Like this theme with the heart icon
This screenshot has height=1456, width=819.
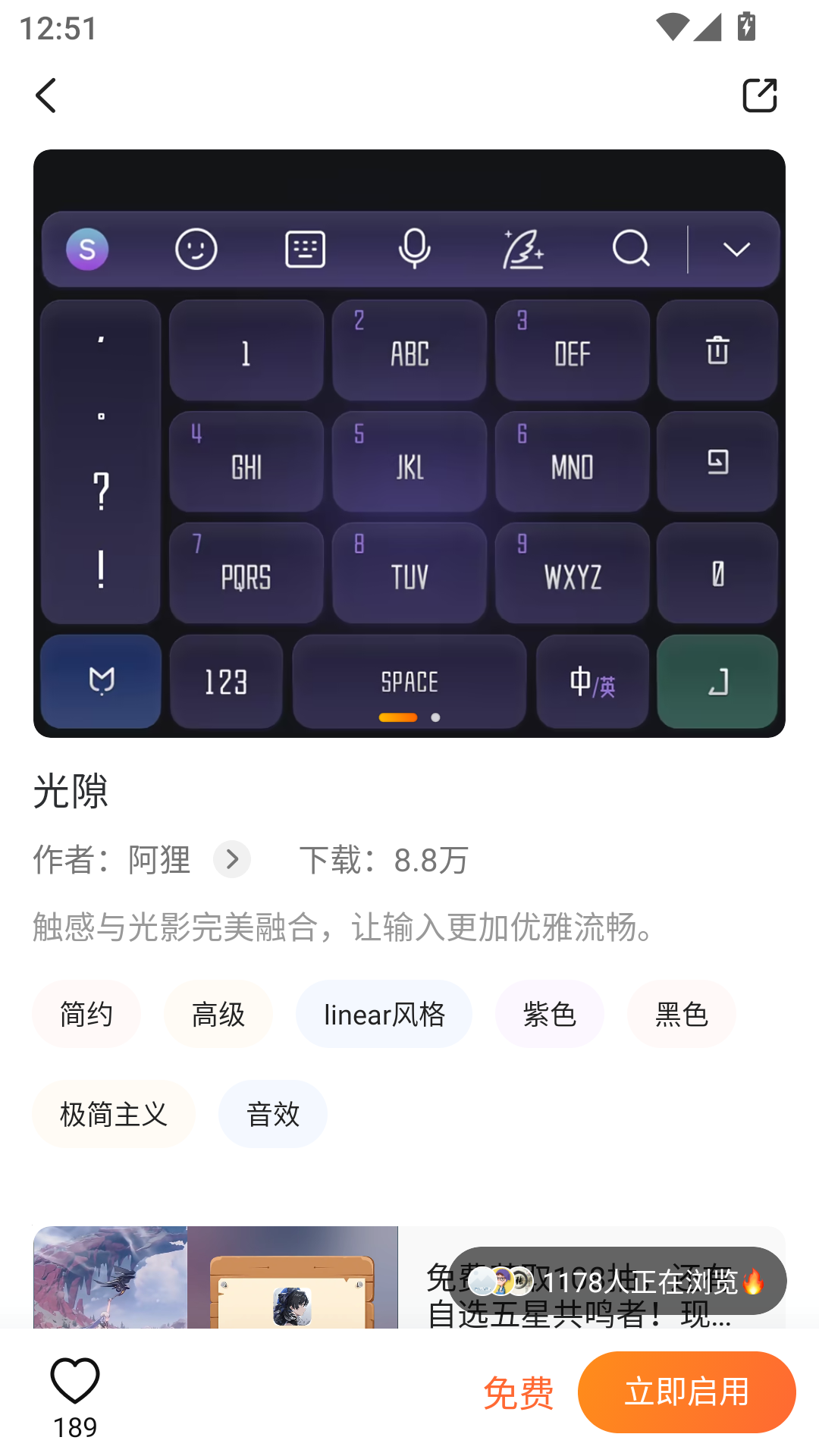click(x=75, y=1382)
